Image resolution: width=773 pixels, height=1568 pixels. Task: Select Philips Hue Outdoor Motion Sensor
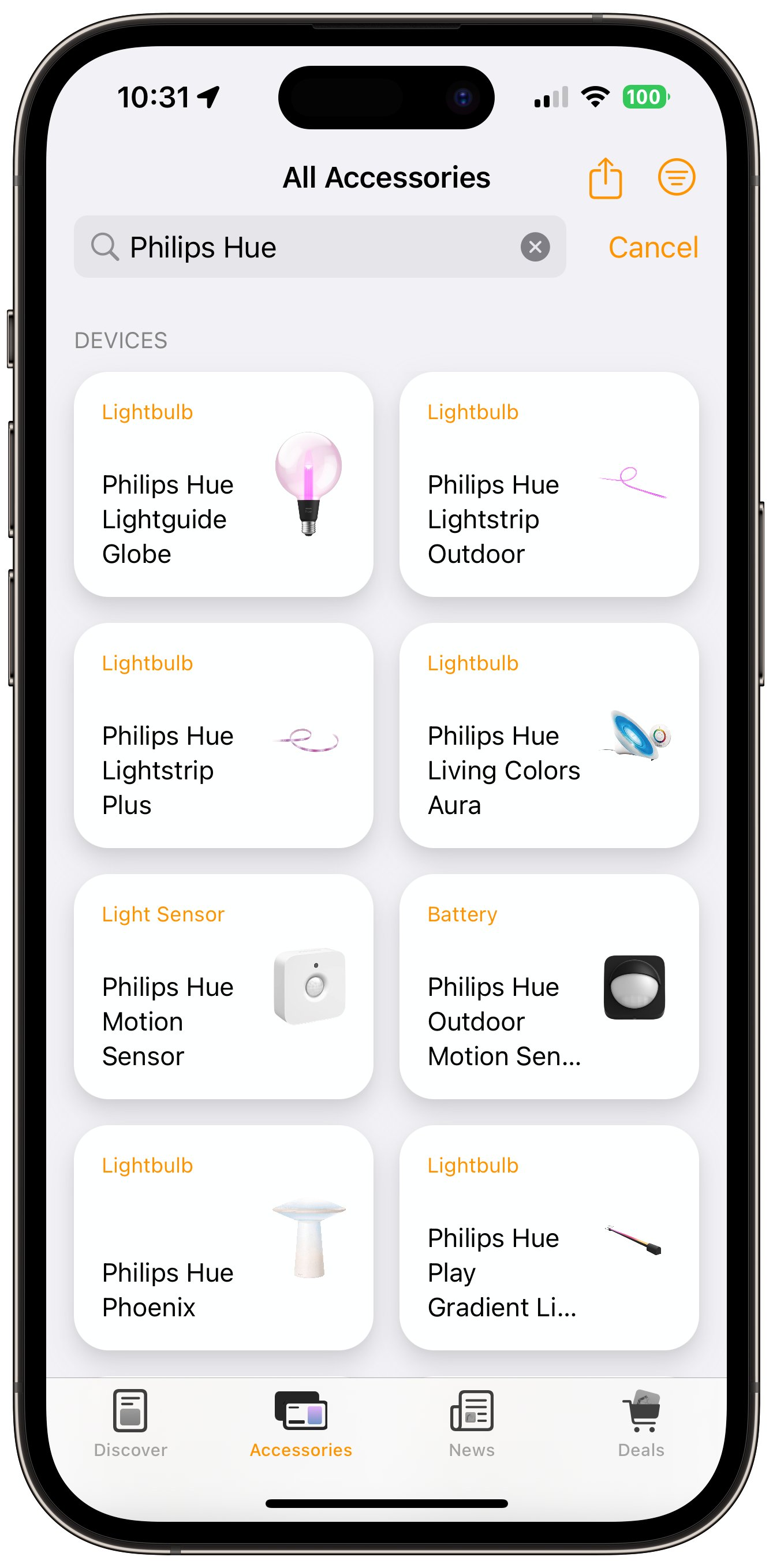point(548,986)
